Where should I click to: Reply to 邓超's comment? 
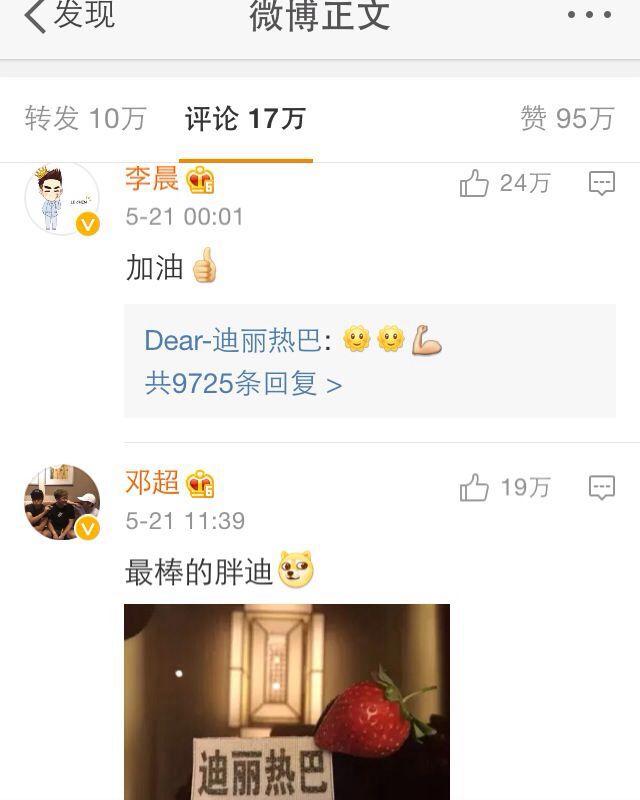click(x=601, y=487)
